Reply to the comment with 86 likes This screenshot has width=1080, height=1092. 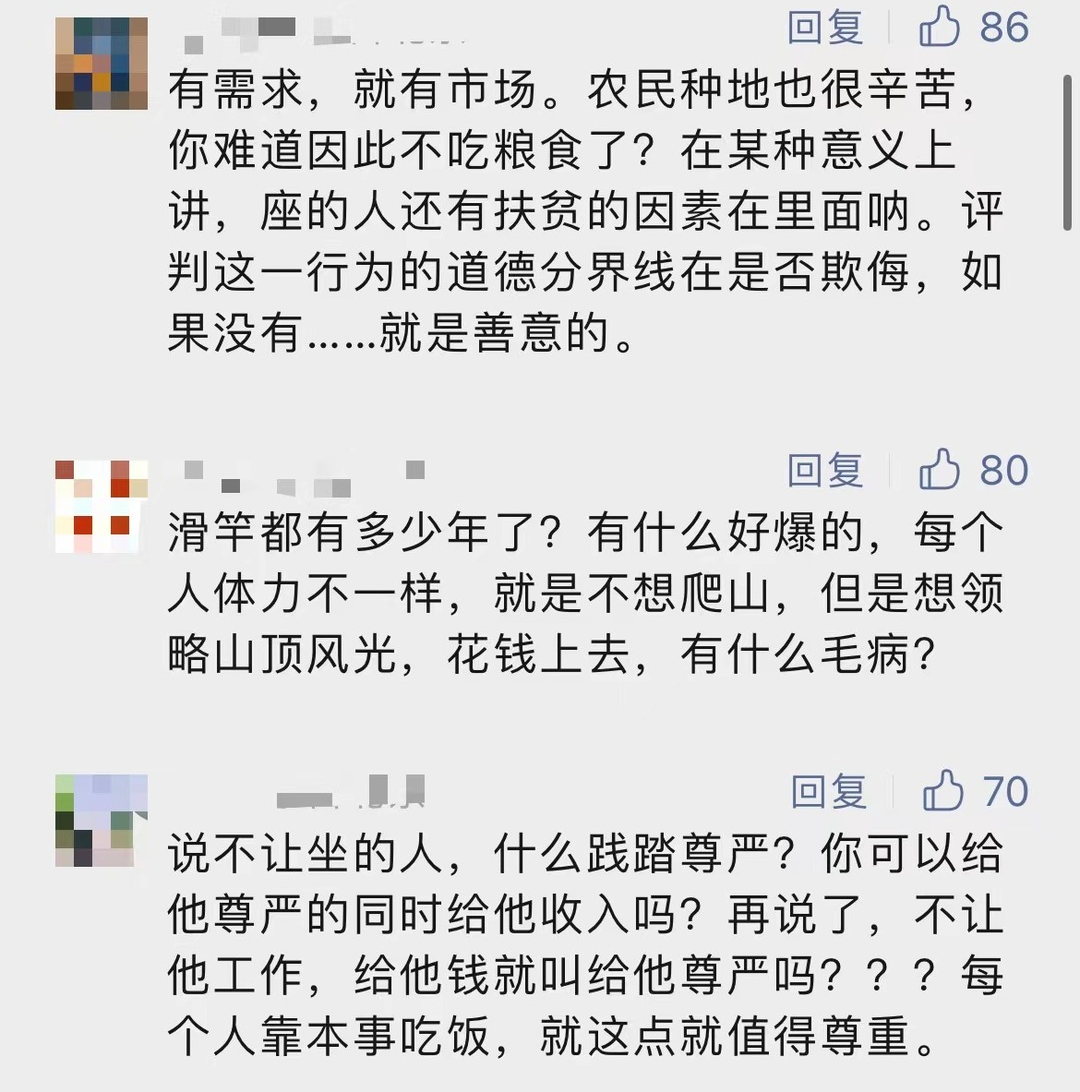[825, 27]
